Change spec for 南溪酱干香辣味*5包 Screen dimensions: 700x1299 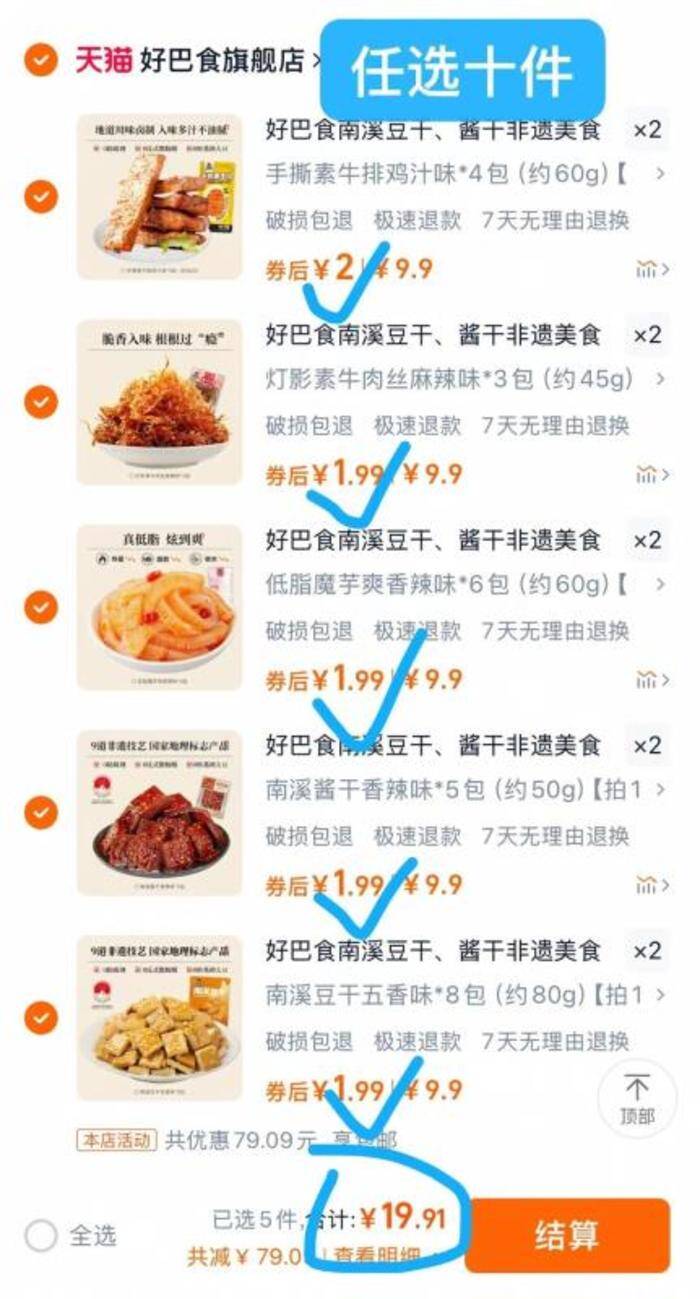tap(466, 789)
